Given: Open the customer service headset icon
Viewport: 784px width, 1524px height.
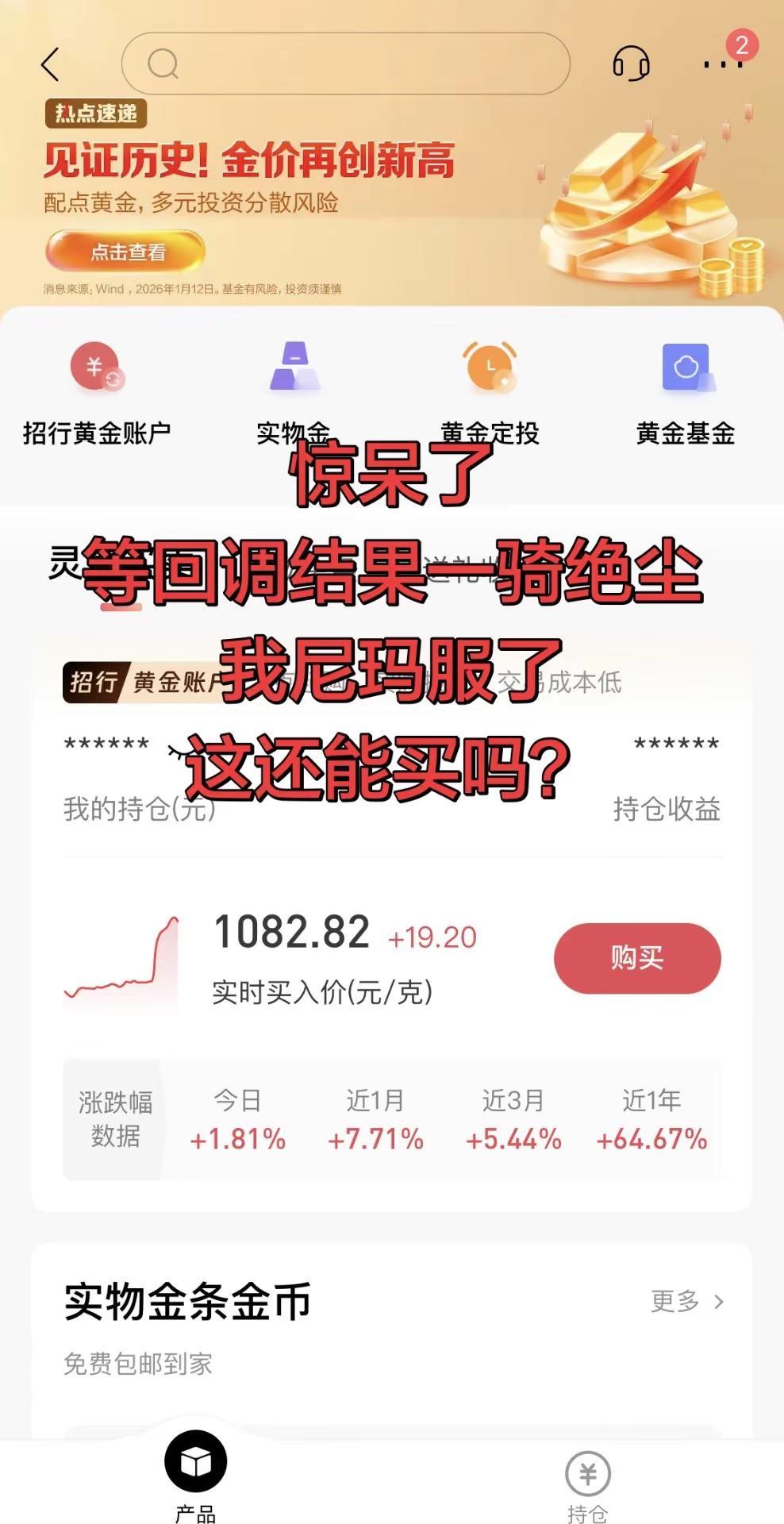Looking at the screenshot, I should pos(631,65).
